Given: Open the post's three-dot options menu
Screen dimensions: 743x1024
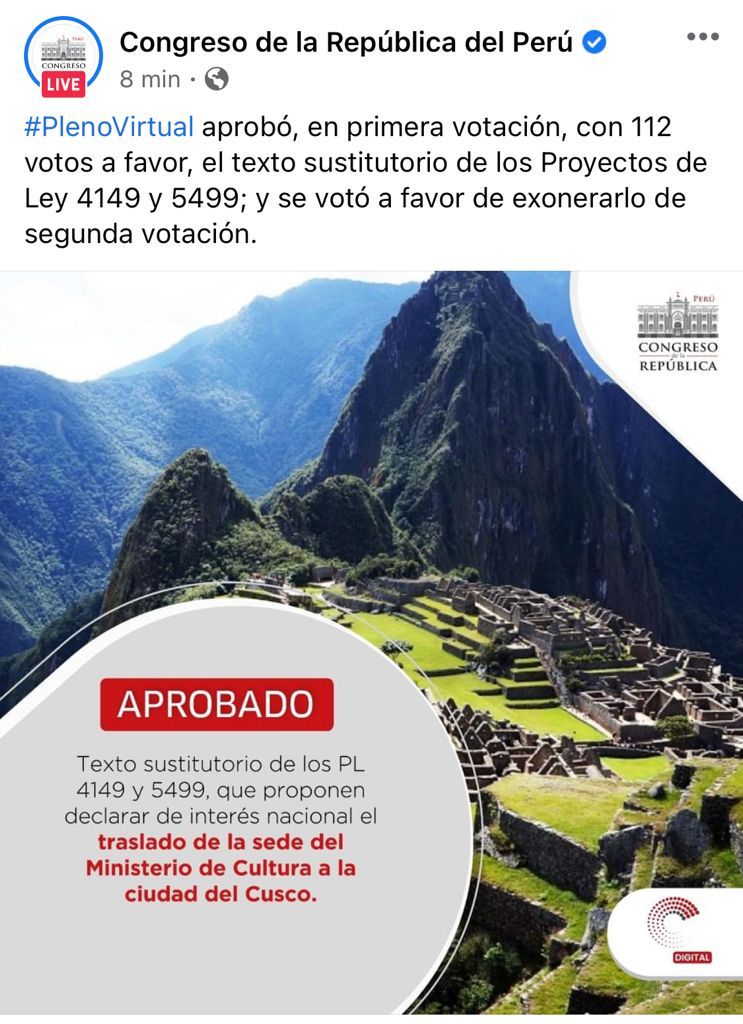Looking at the screenshot, I should (702, 37).
